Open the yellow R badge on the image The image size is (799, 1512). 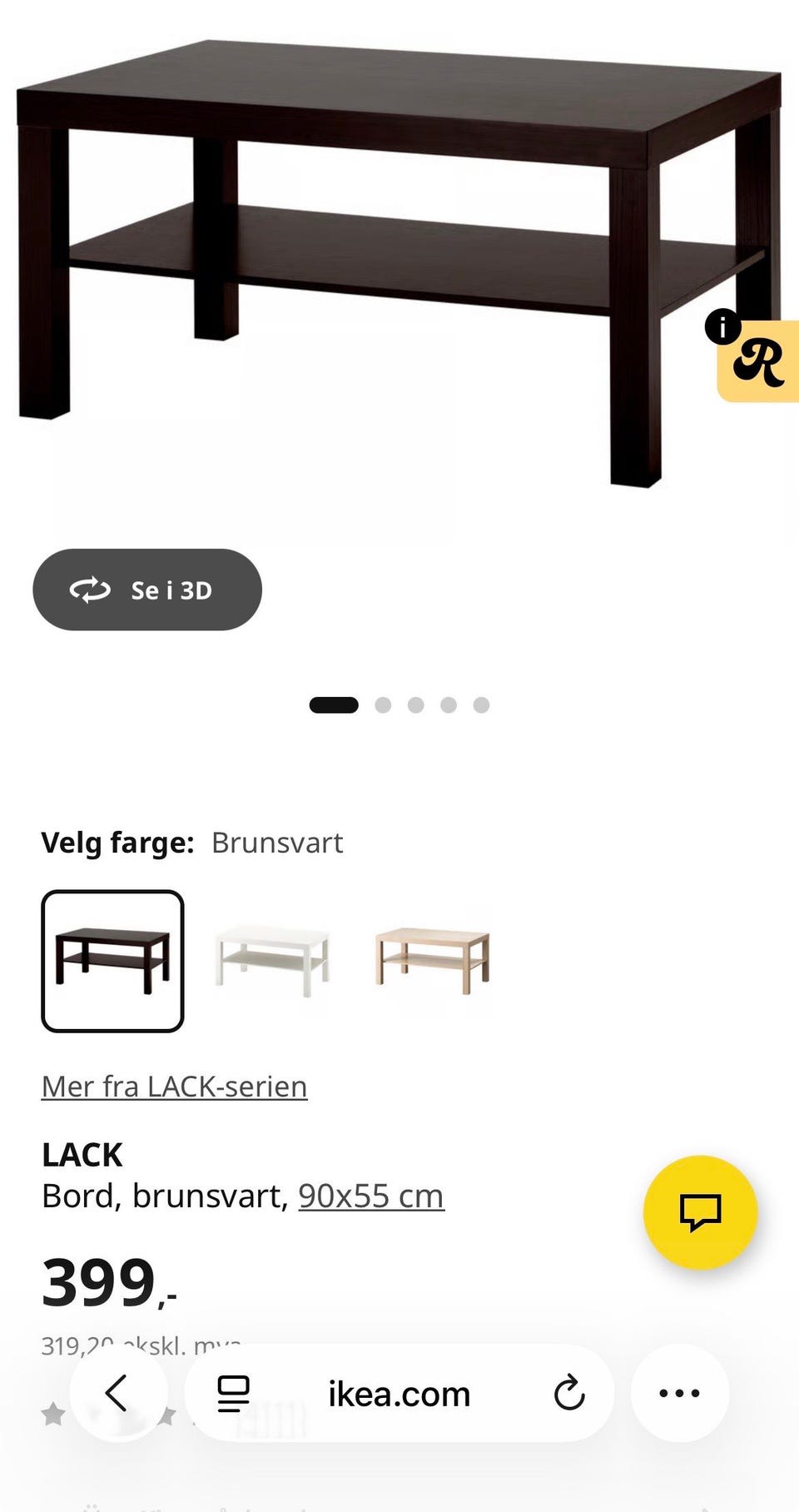(758, 361)
